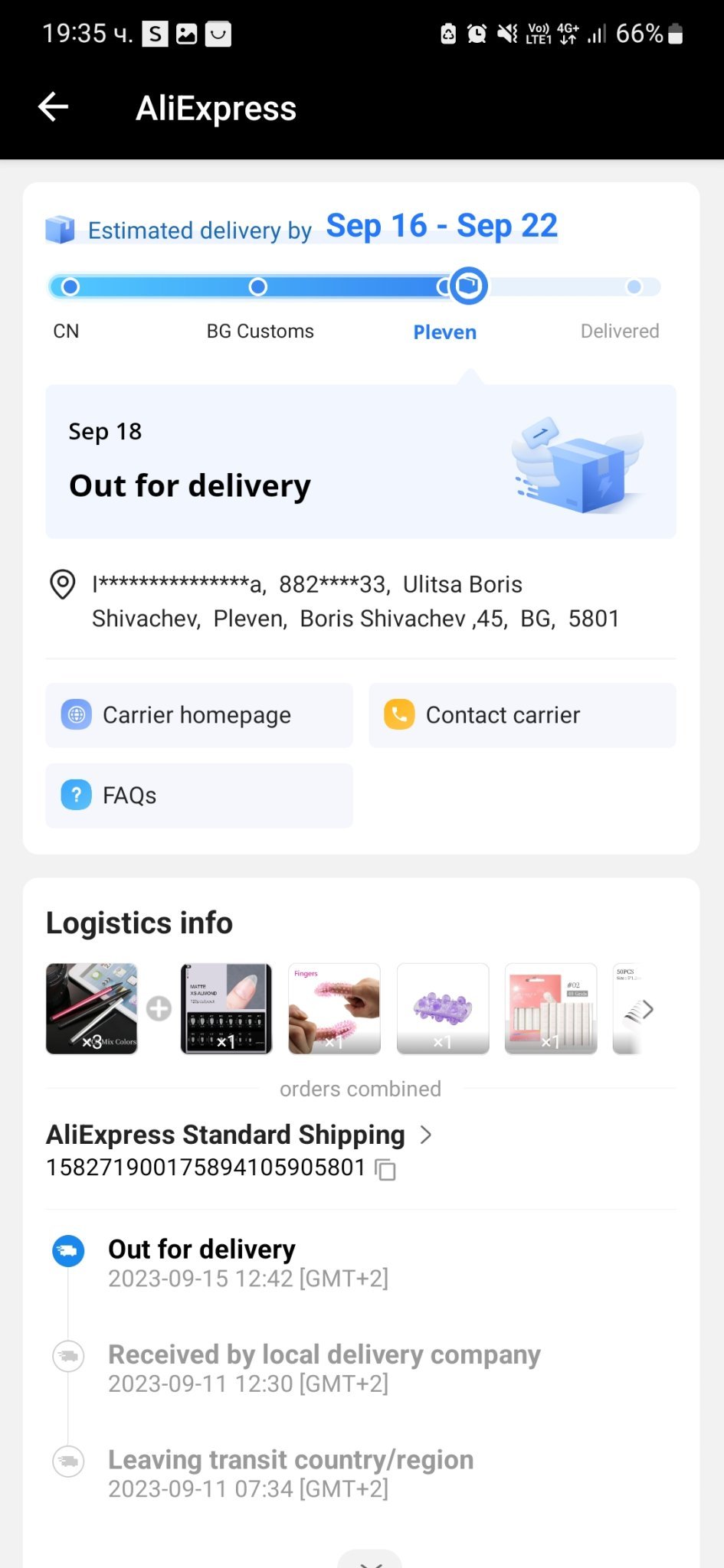Tap Contact carrier button
Viewport: 724px width, 1568px height.
point(522,715)
